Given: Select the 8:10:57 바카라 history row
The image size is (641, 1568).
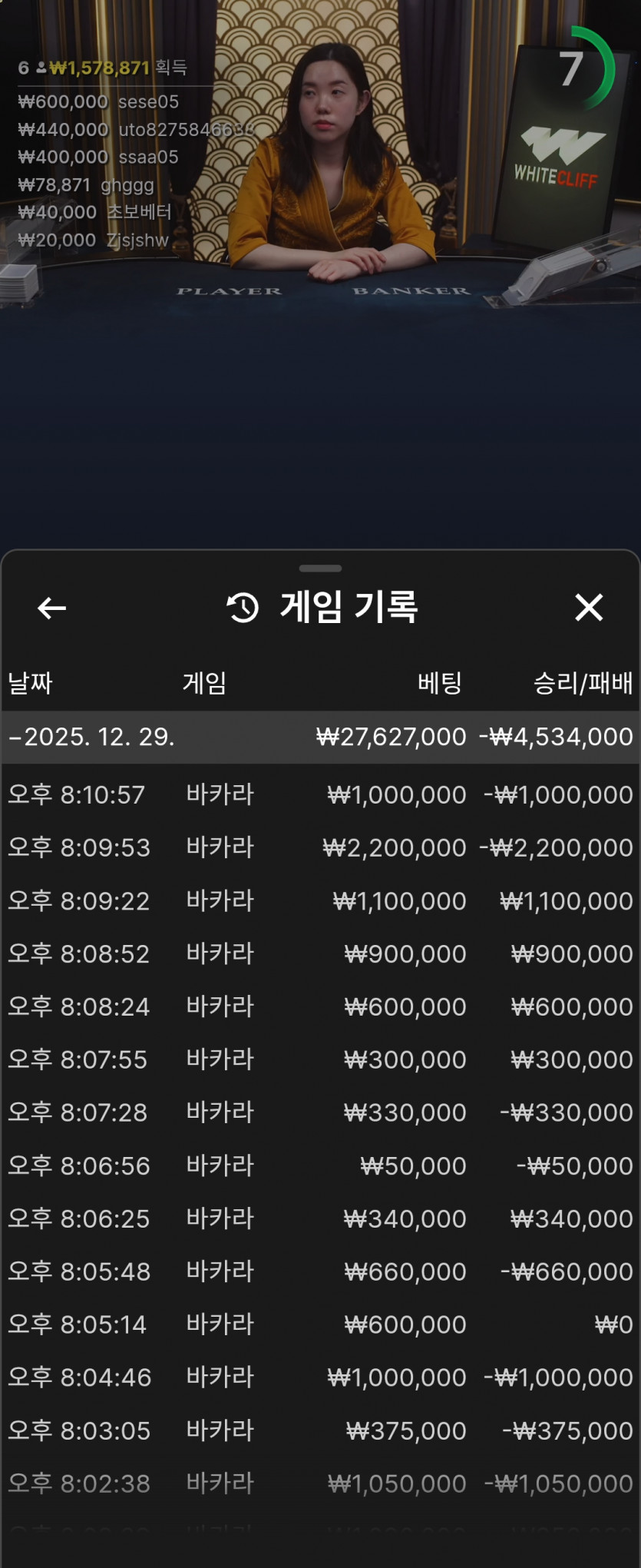Looking at the screenshot, I should coord(320,794).
